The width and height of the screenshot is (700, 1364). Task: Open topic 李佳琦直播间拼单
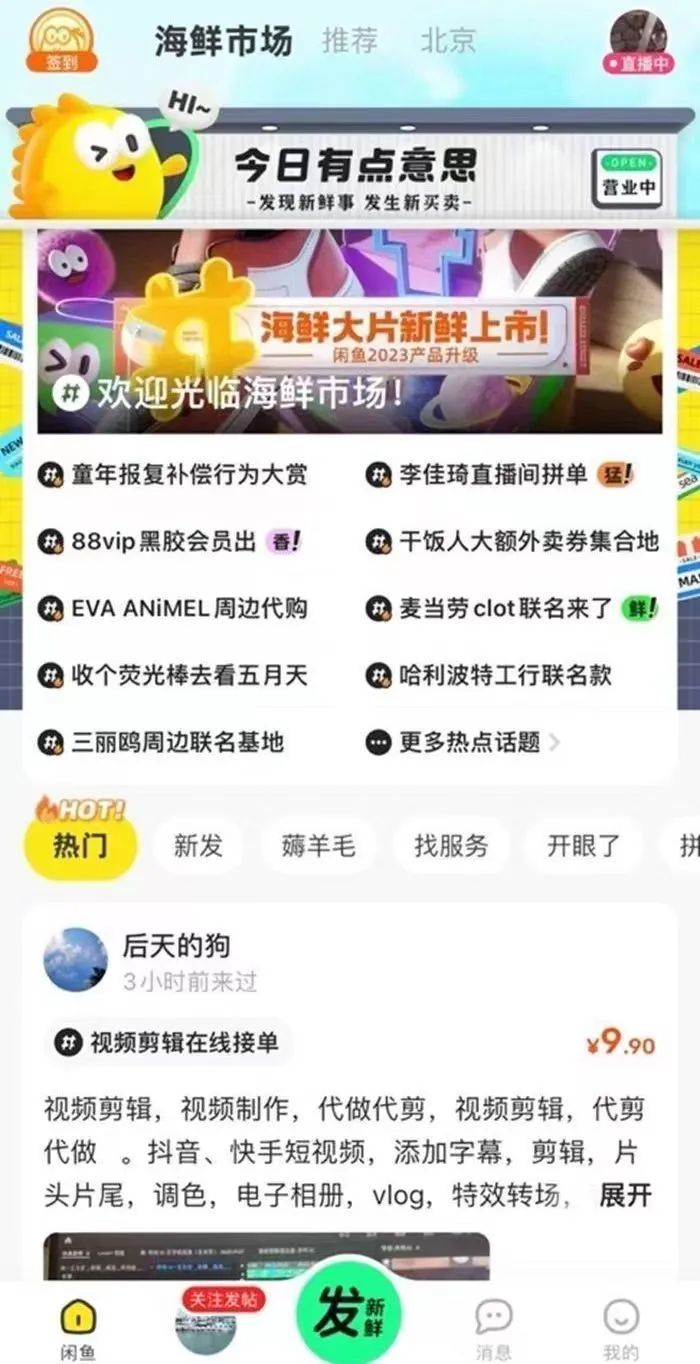click(500, 475)
